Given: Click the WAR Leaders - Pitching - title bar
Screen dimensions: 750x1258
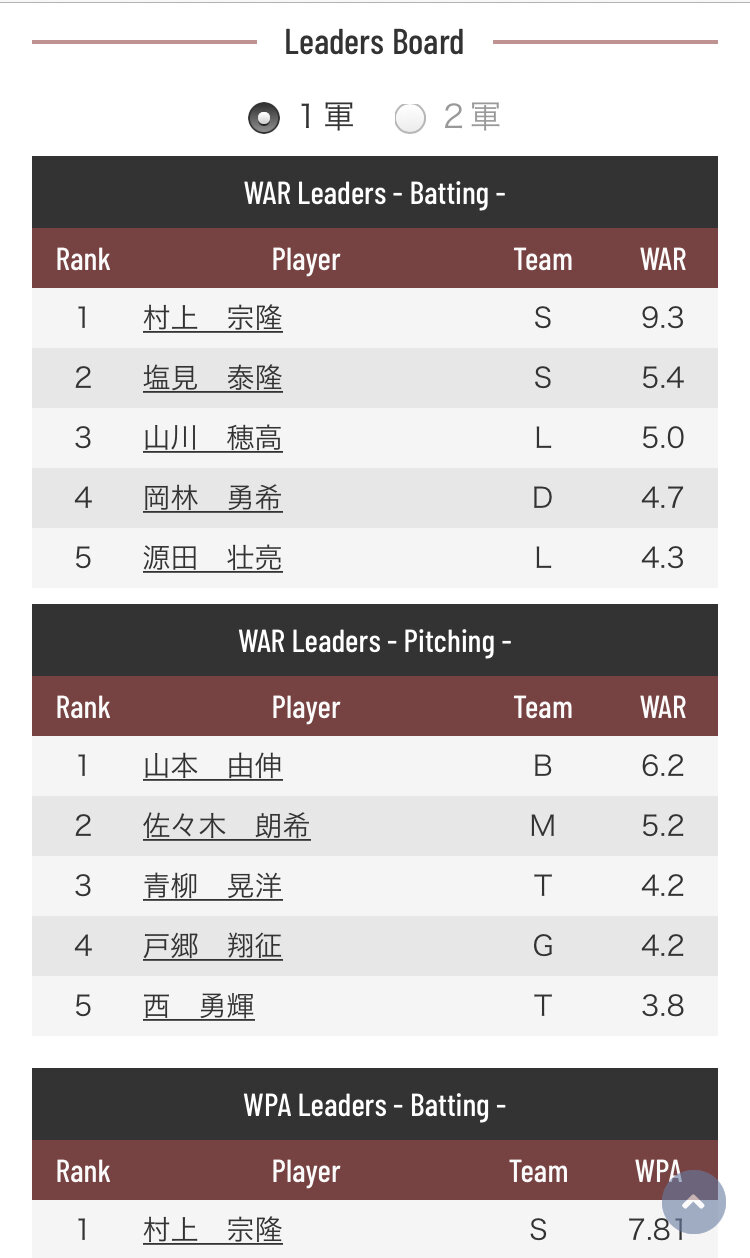Looking at the screenshot, I should coord(375,641).
